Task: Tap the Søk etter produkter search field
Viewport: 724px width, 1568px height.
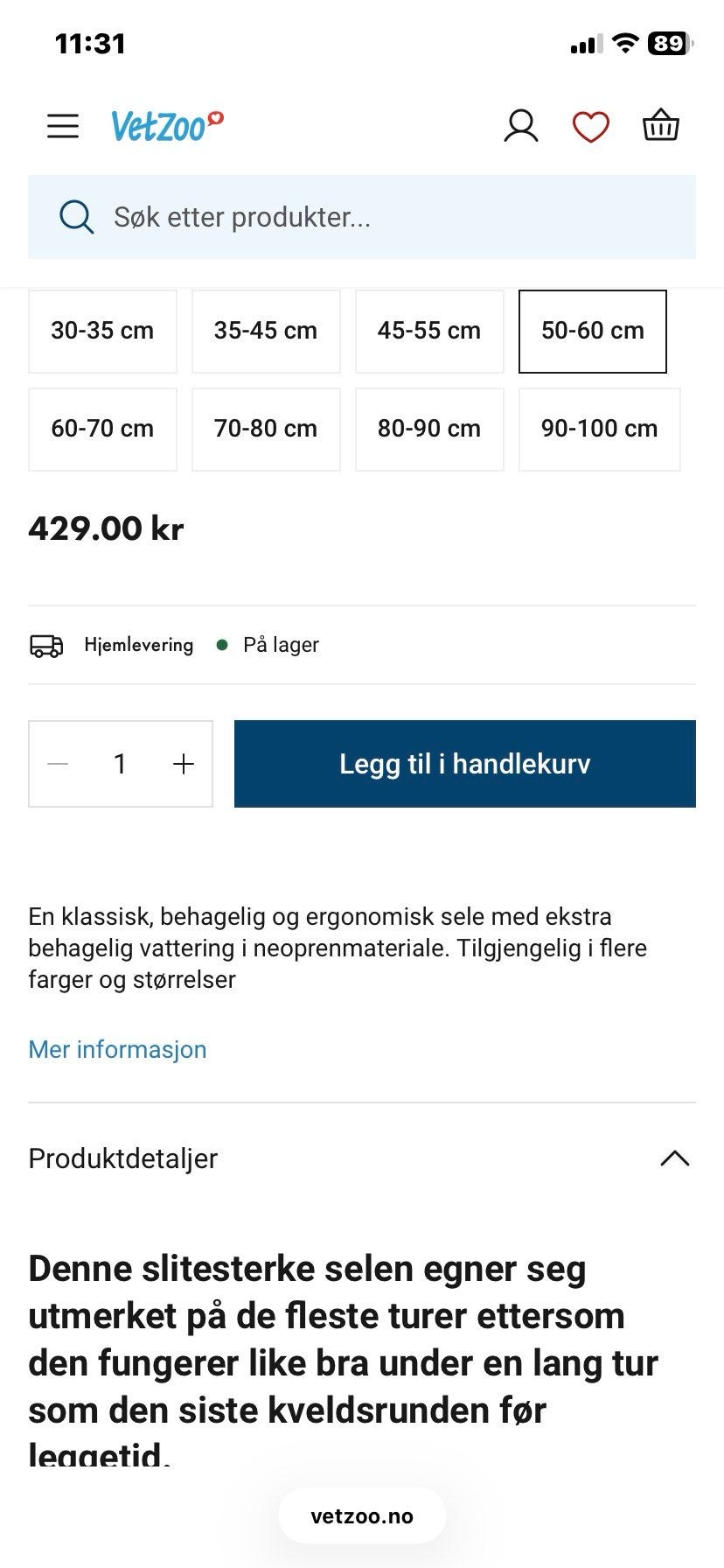Action: coord(362,217)
